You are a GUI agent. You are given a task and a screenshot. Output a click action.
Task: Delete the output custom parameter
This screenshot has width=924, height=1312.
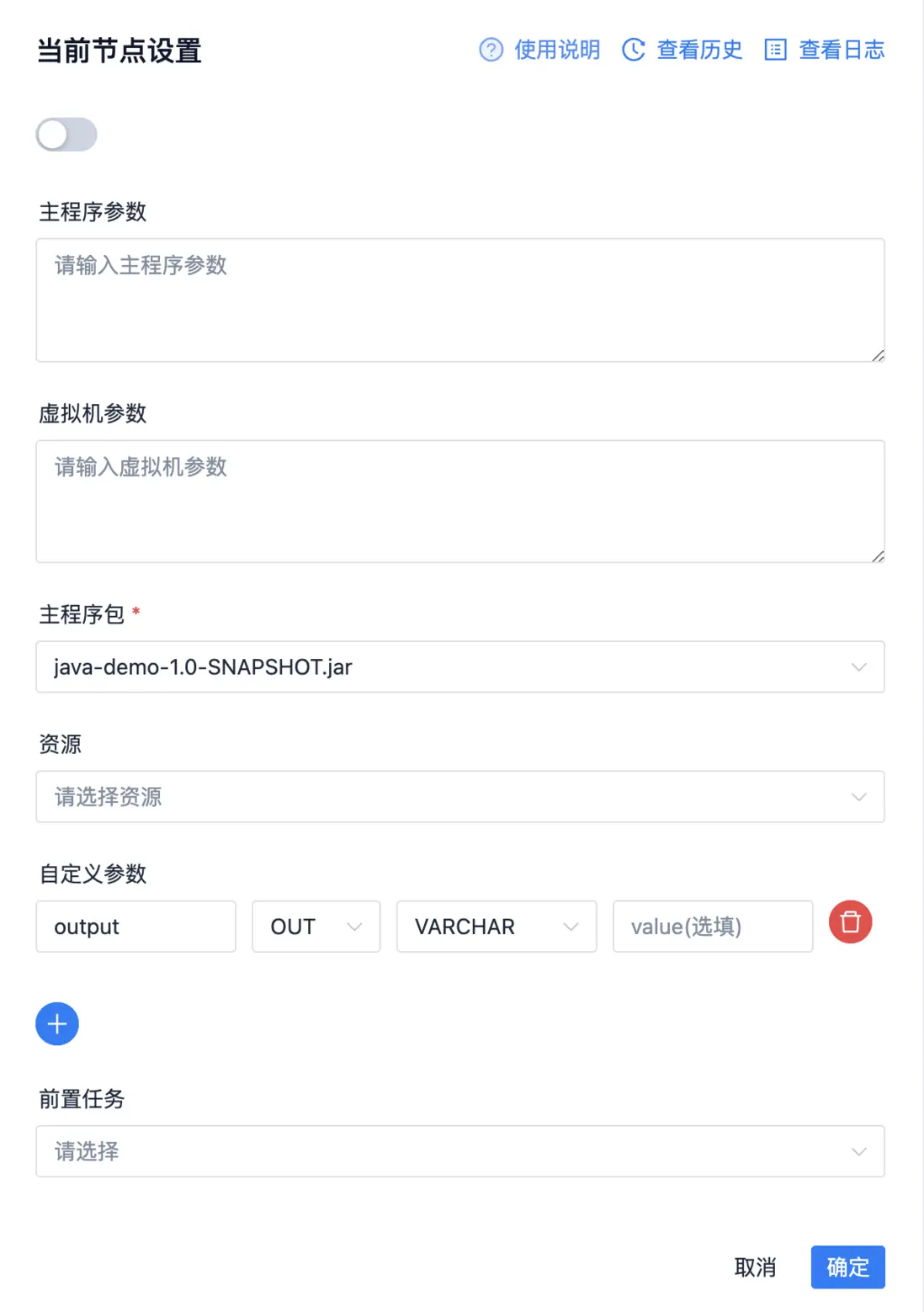[x=850, y=922]
